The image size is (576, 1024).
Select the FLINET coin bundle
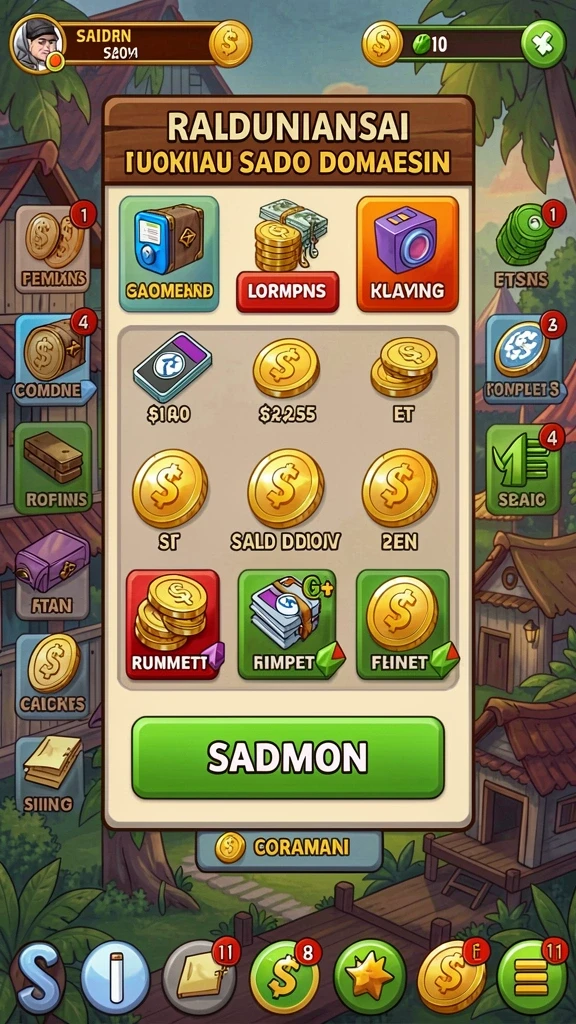(x=404, y=624)
